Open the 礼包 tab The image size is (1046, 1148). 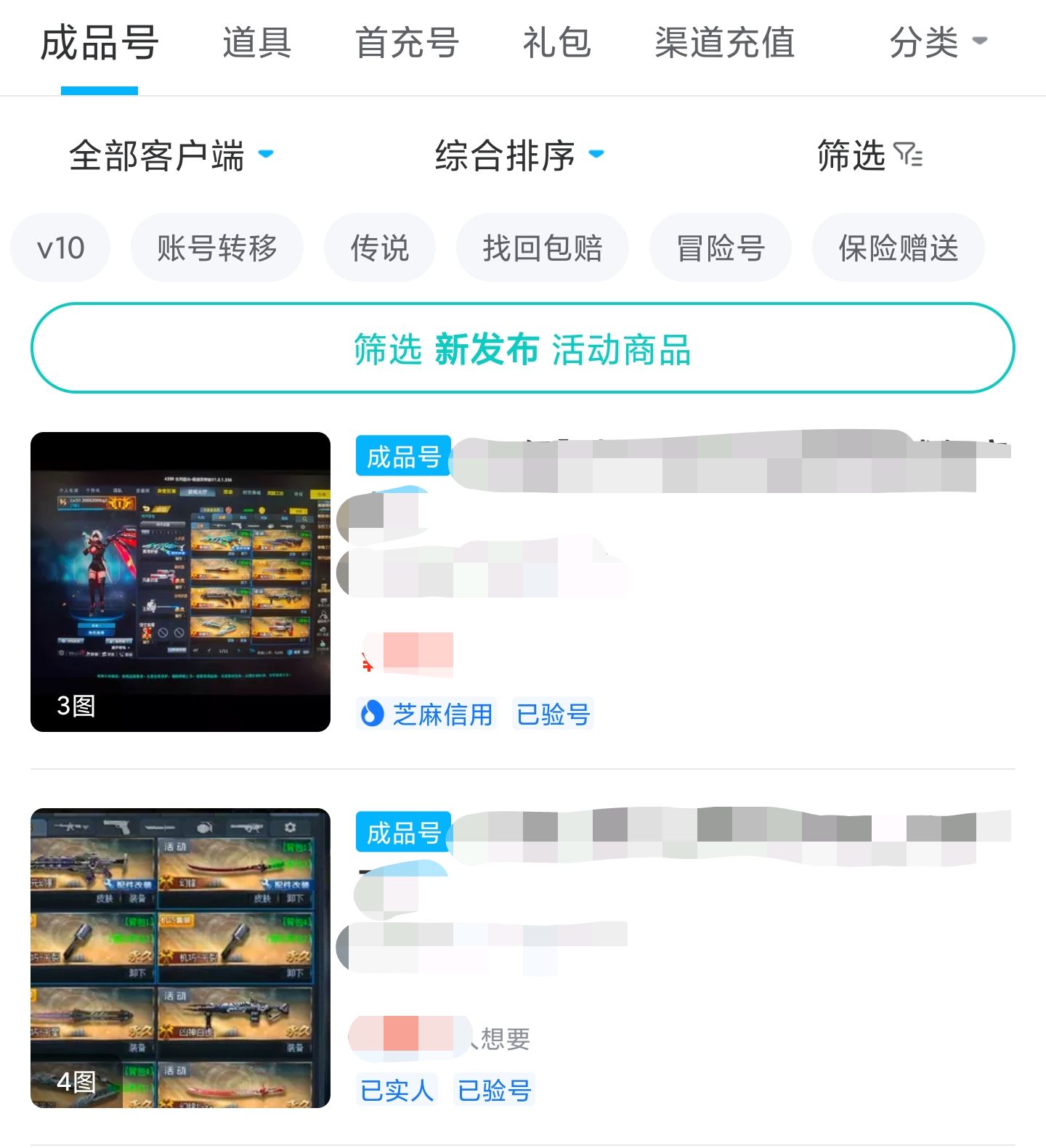(x=556, y=42)
